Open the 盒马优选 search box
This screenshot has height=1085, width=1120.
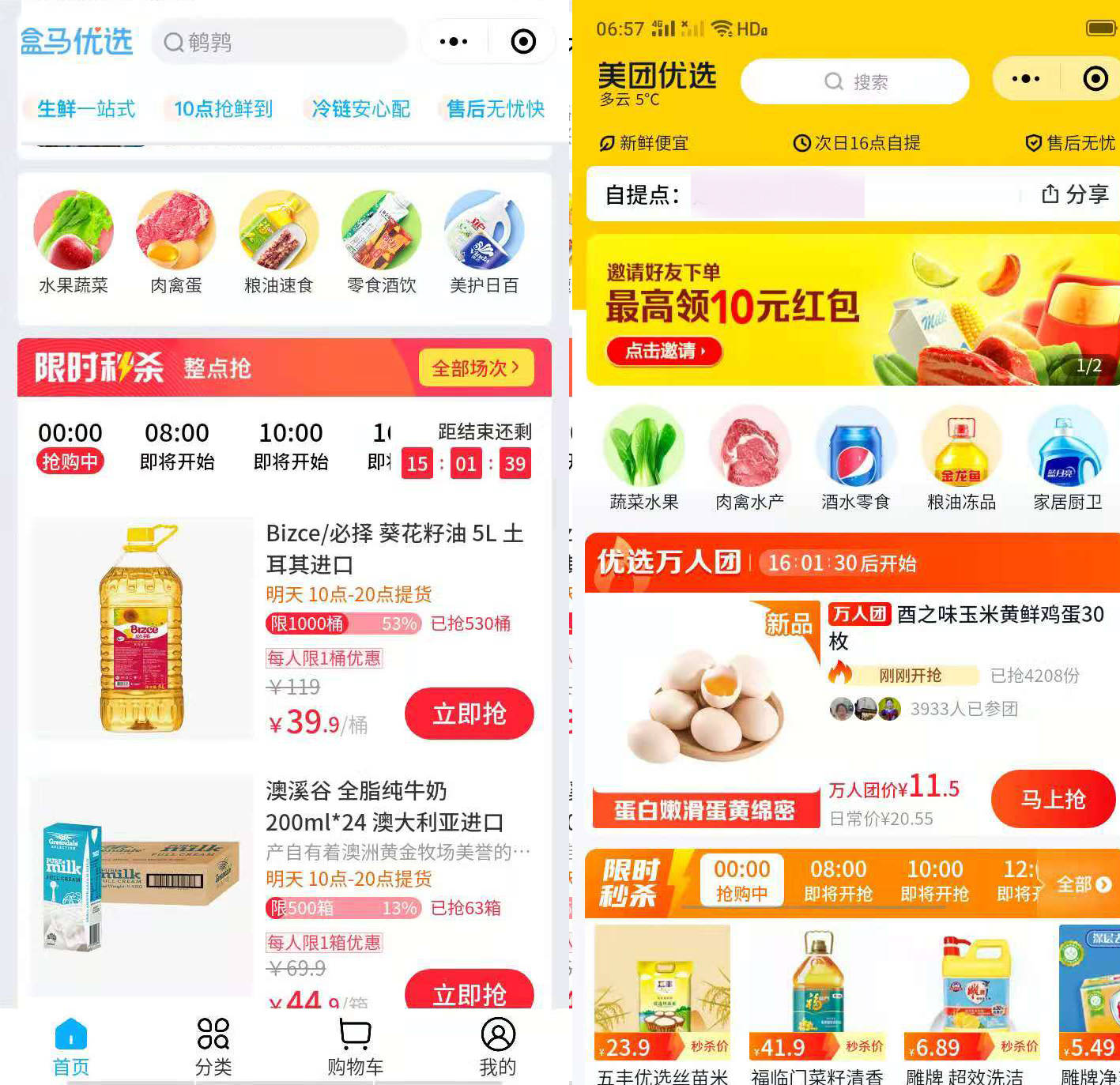coord(279,42)
